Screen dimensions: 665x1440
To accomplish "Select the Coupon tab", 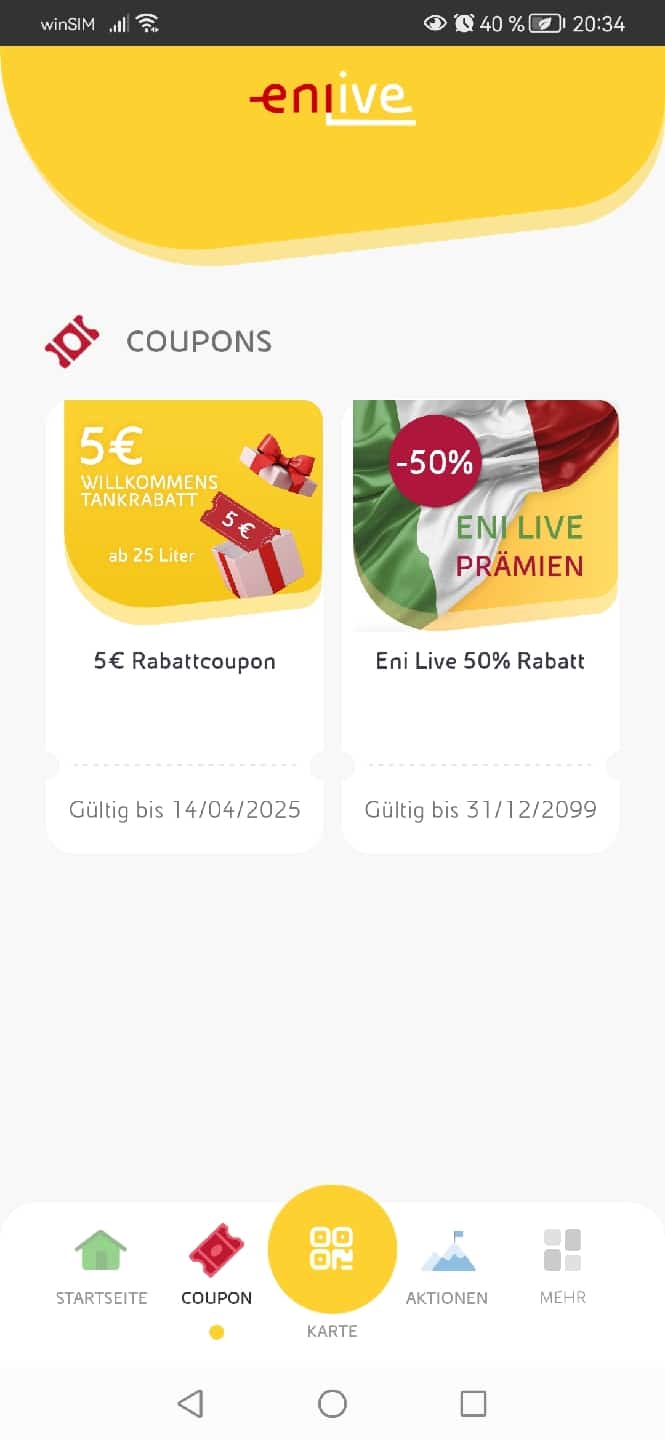I will (x=217, y=1268).
